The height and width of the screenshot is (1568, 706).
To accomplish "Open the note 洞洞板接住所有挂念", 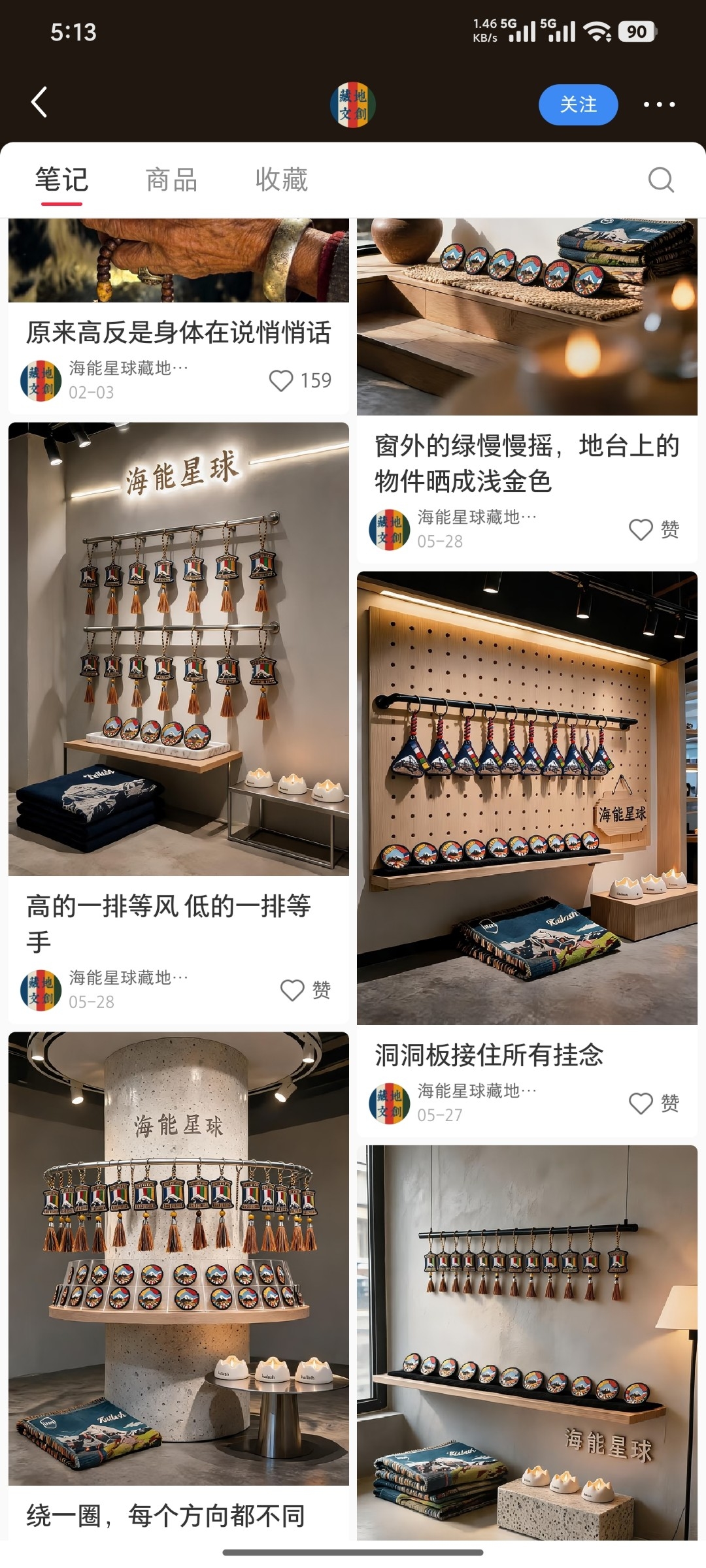I will [x=488, y=1054].
